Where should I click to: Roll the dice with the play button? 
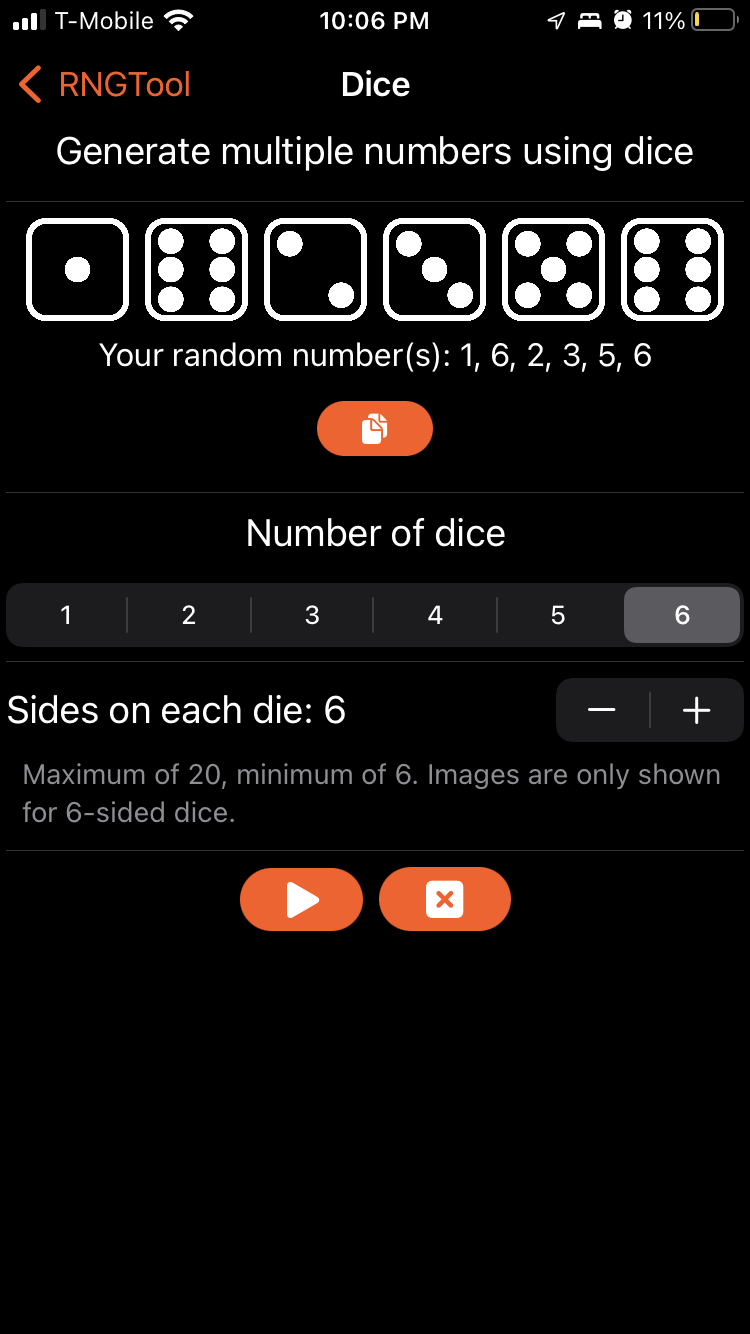pos(301,900)
